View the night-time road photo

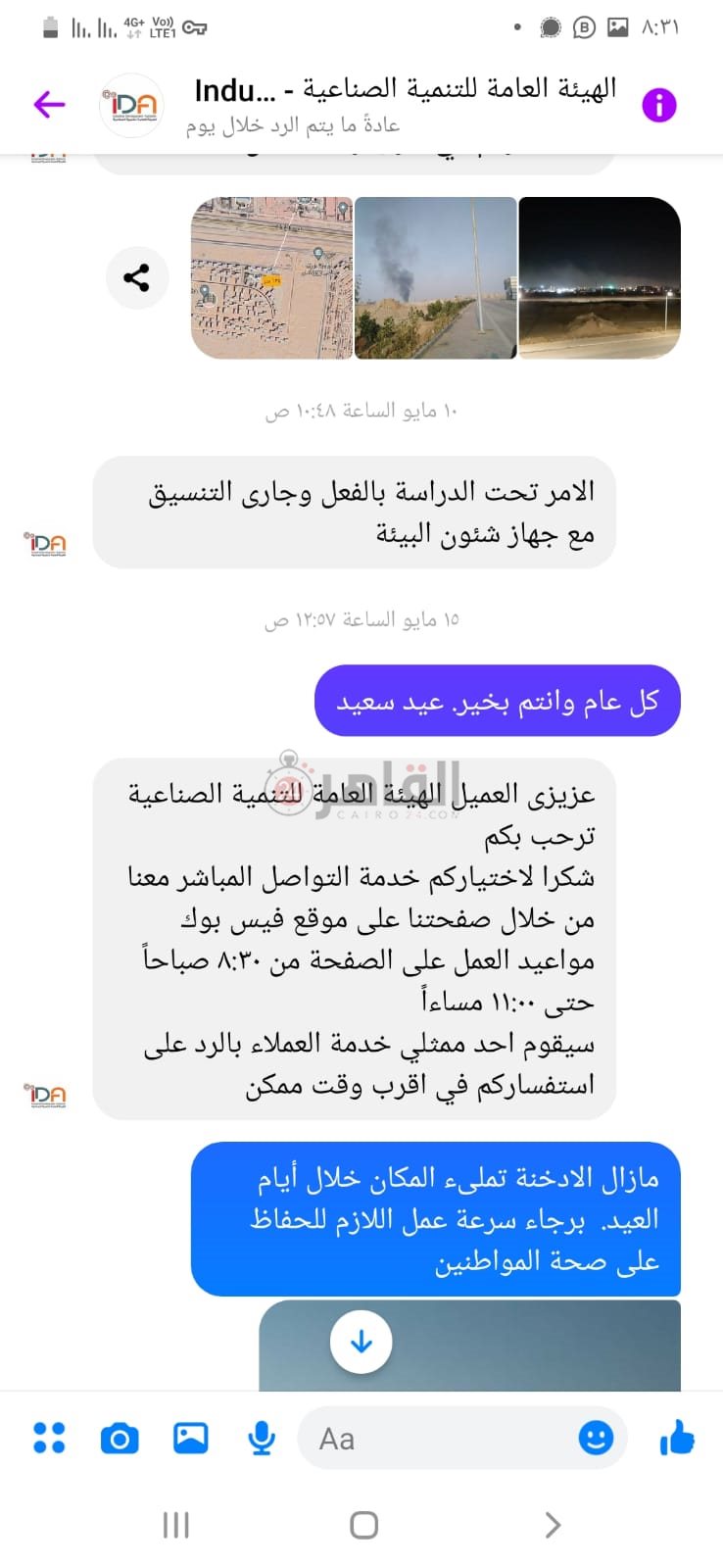599,277
